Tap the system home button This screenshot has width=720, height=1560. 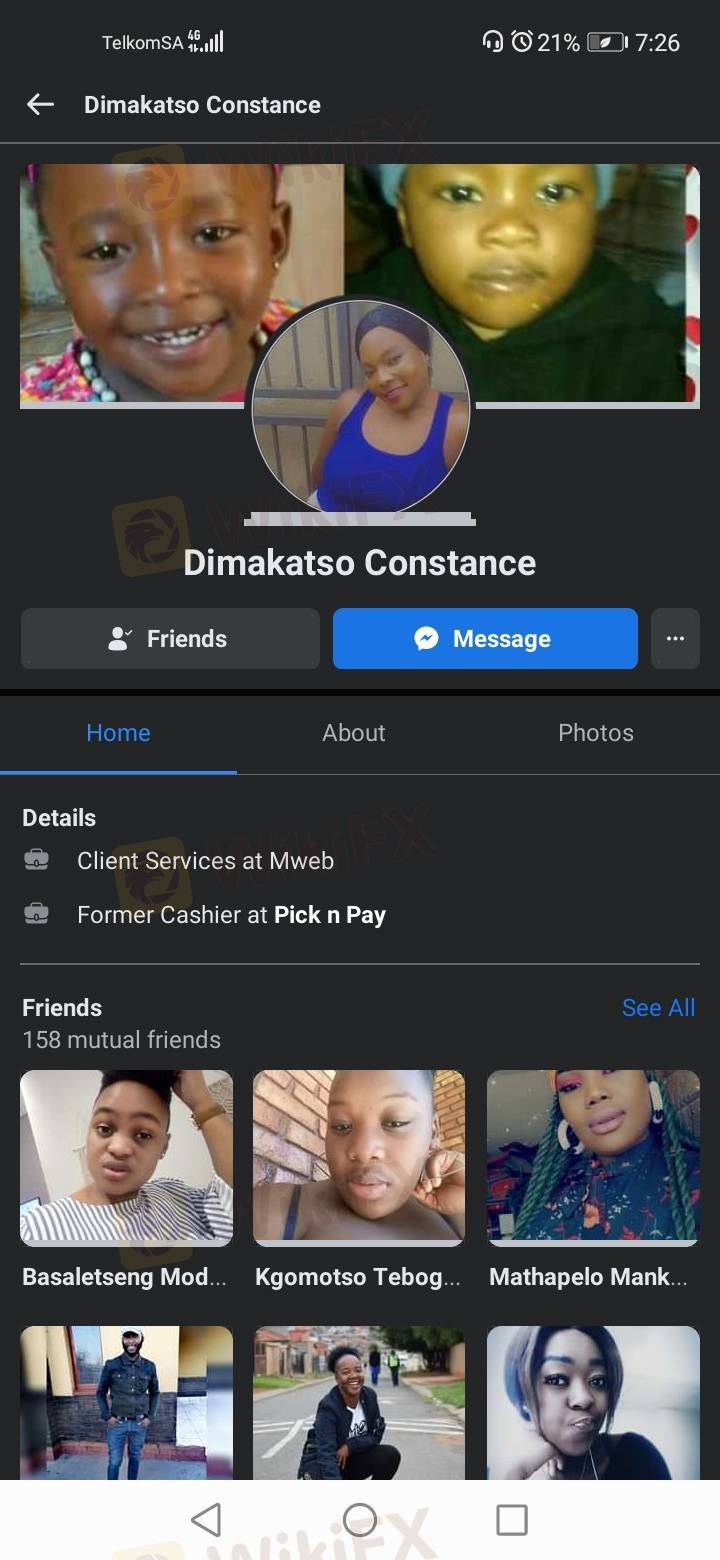pyautogui.click(x=360, y=1520)
